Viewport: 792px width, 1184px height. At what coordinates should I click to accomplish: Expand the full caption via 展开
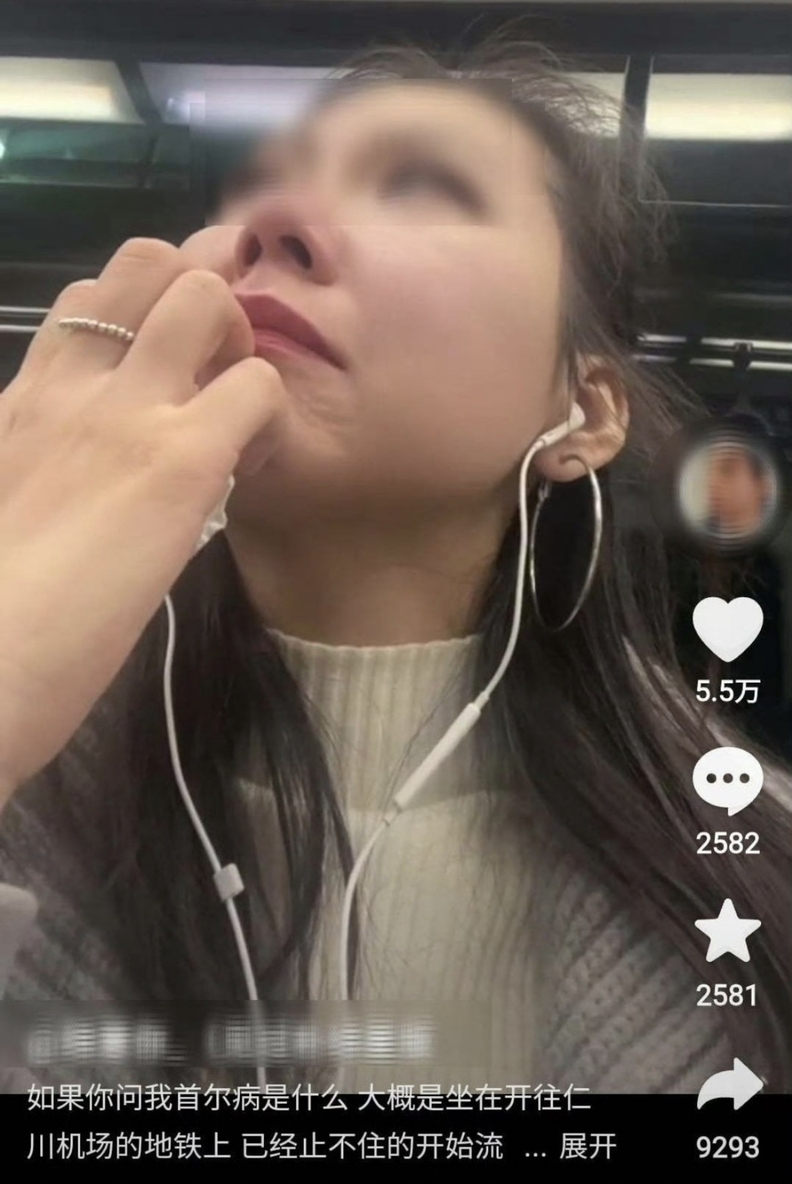pyautogui.click(x=588, y=1146)
